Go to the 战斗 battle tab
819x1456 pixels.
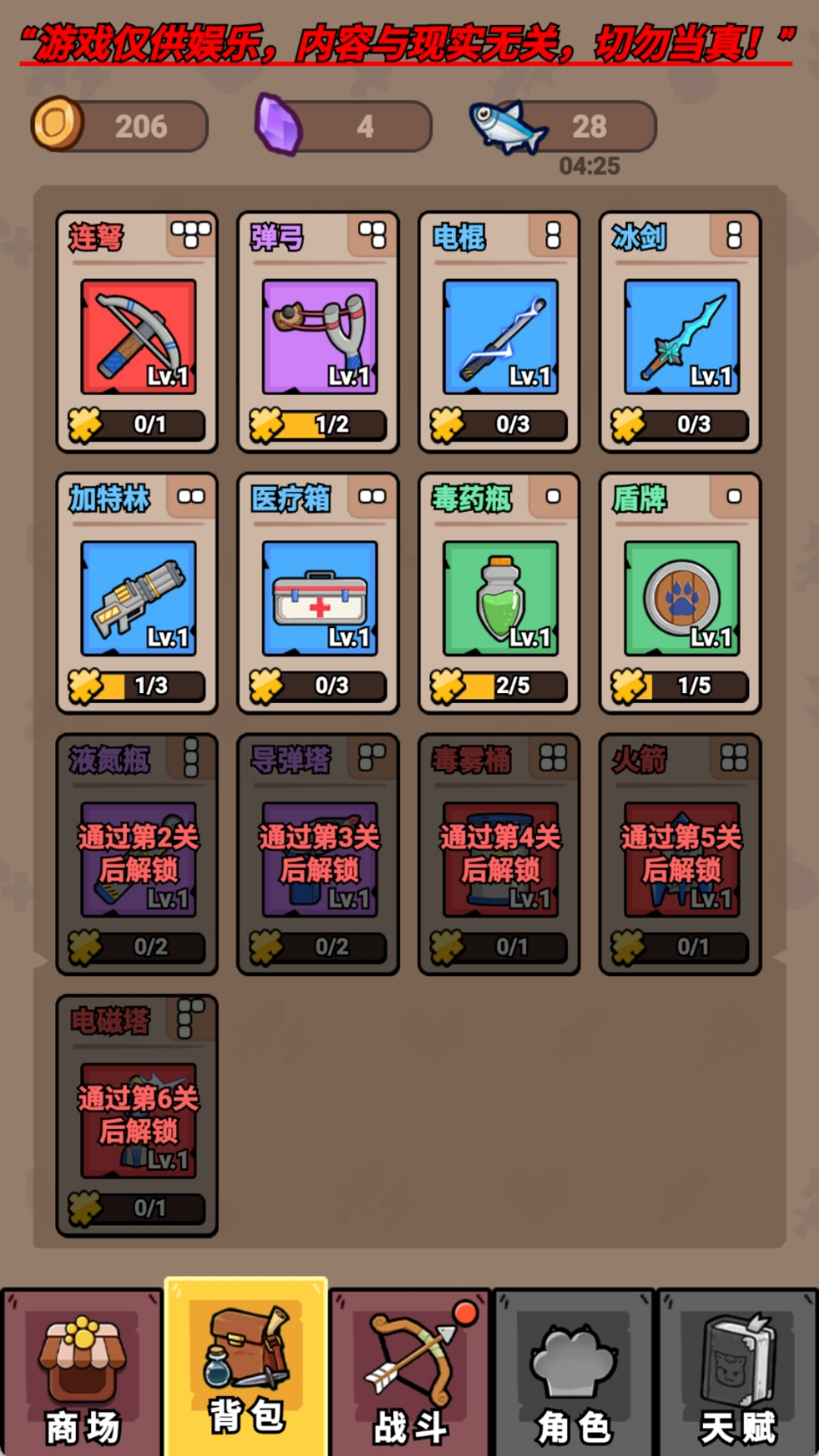tap(410, 1373)
